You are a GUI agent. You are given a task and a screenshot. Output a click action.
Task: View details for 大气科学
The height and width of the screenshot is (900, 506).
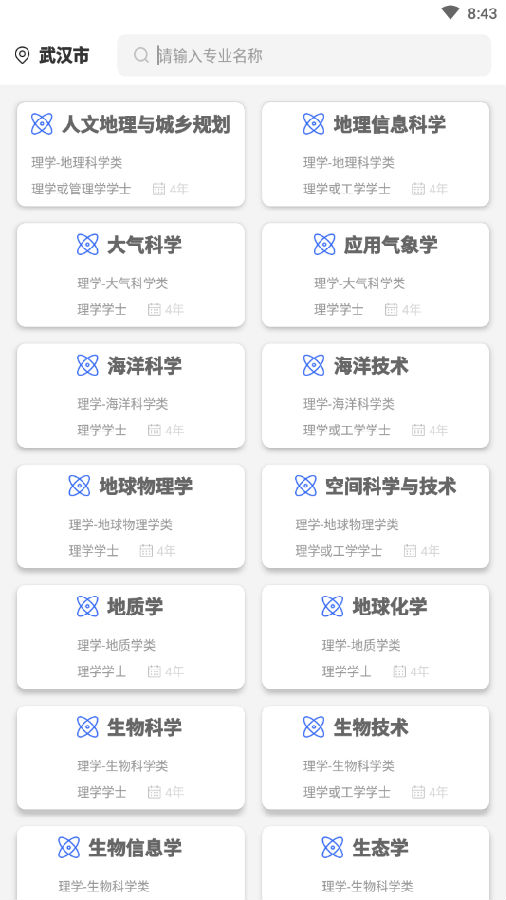point(131,275)
